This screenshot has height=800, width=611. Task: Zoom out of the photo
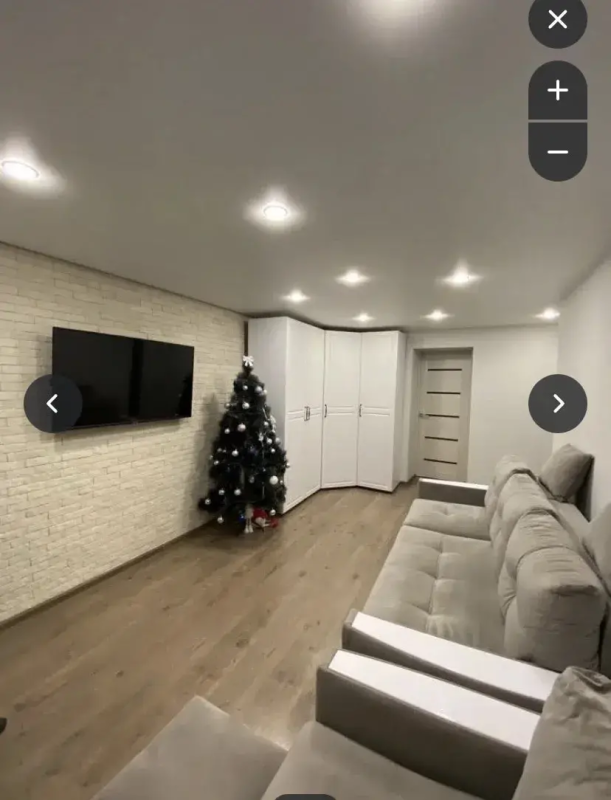pyautogui.click(x=558, y=152)
